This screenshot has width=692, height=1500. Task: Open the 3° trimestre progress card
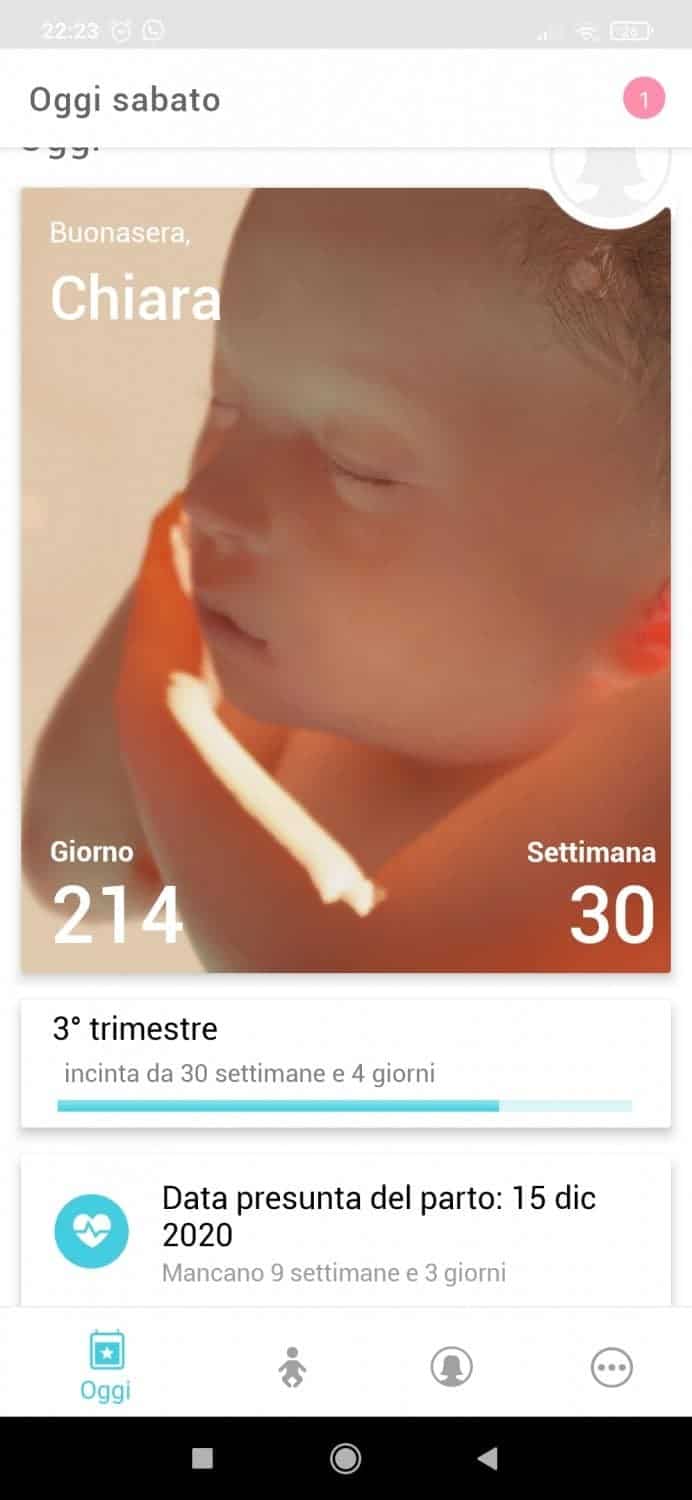pos(345,1063)
